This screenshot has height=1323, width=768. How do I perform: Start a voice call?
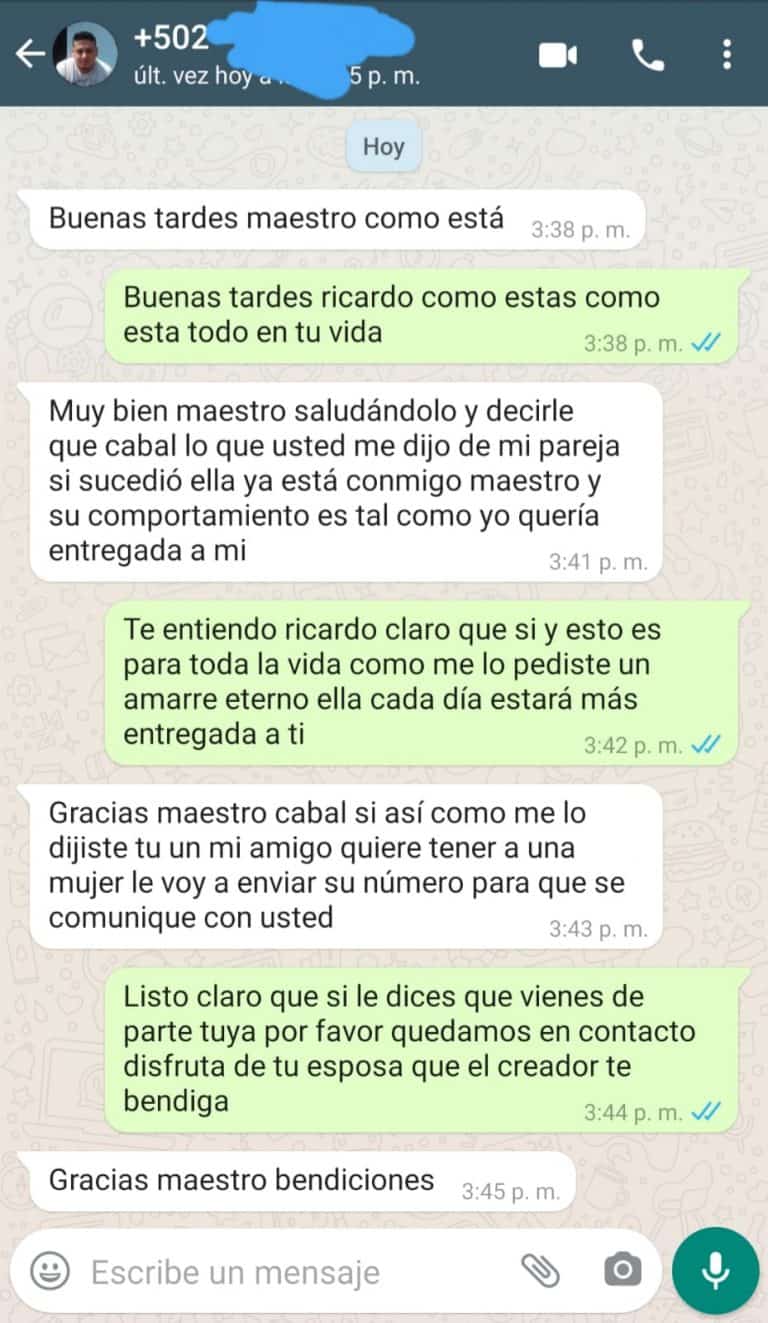647,55
